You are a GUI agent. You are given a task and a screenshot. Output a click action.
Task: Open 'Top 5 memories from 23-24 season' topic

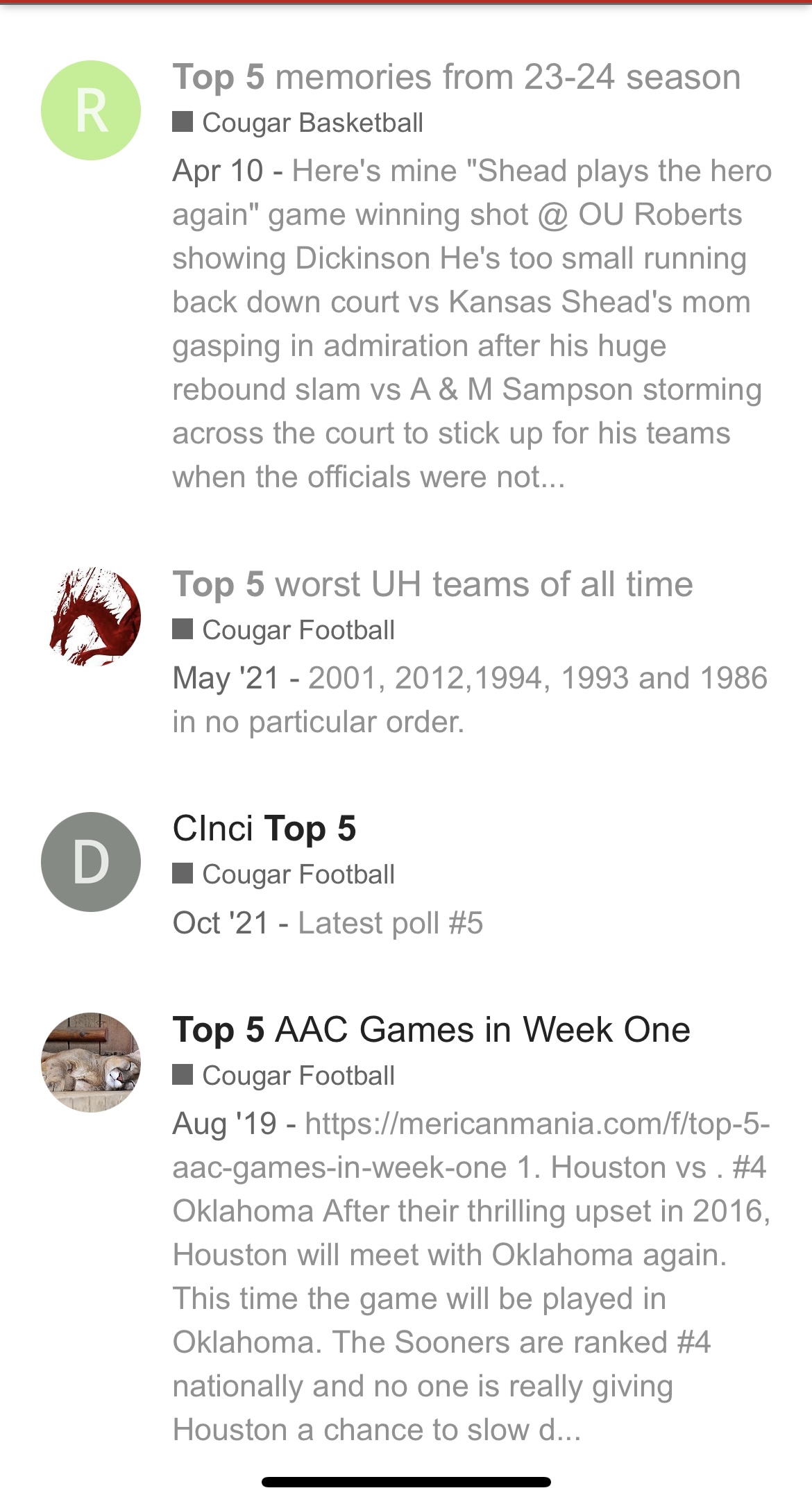[x=456, y=77]
